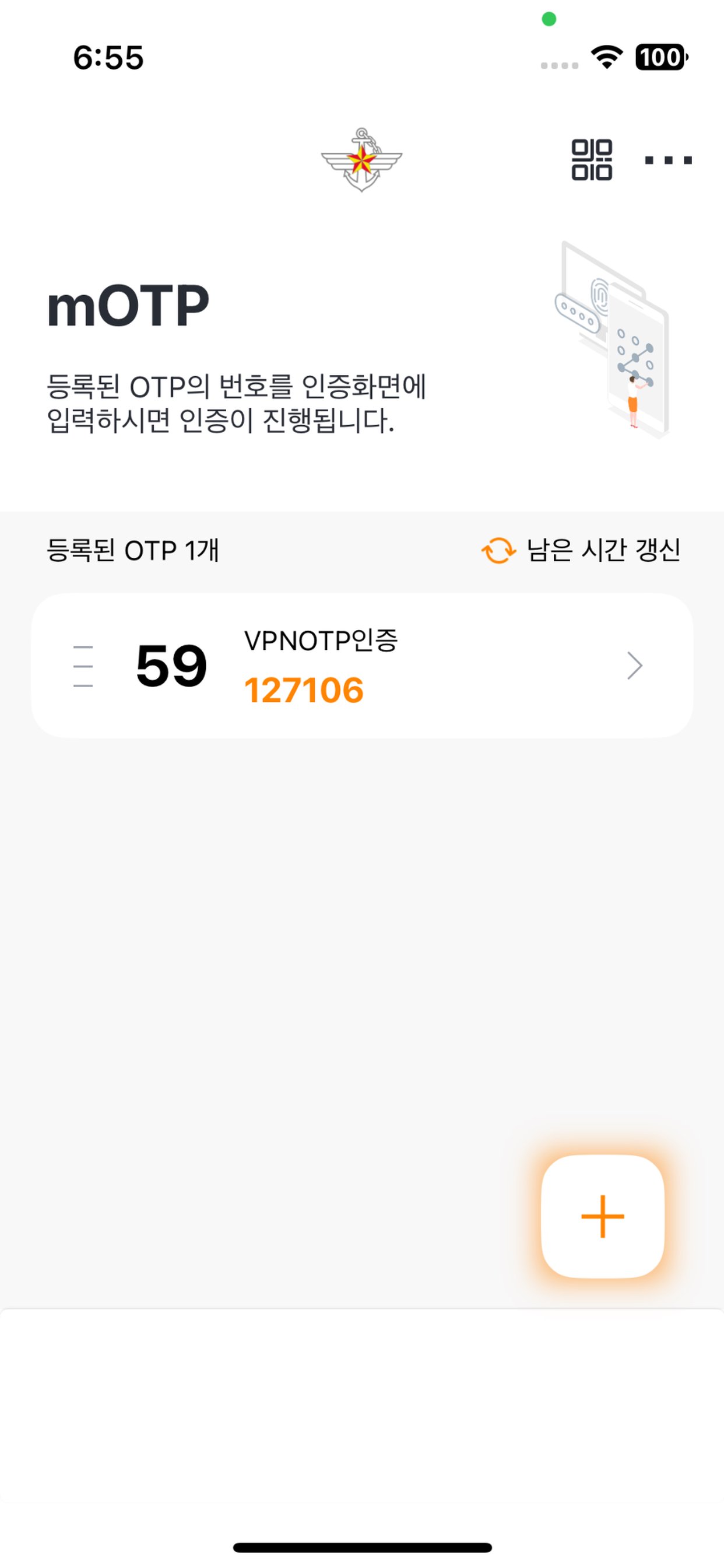Select the 등록된 OTP 1개 label
Image resolution: width=724 pixels, height=1568 pixels.
(x=135, y=551)
